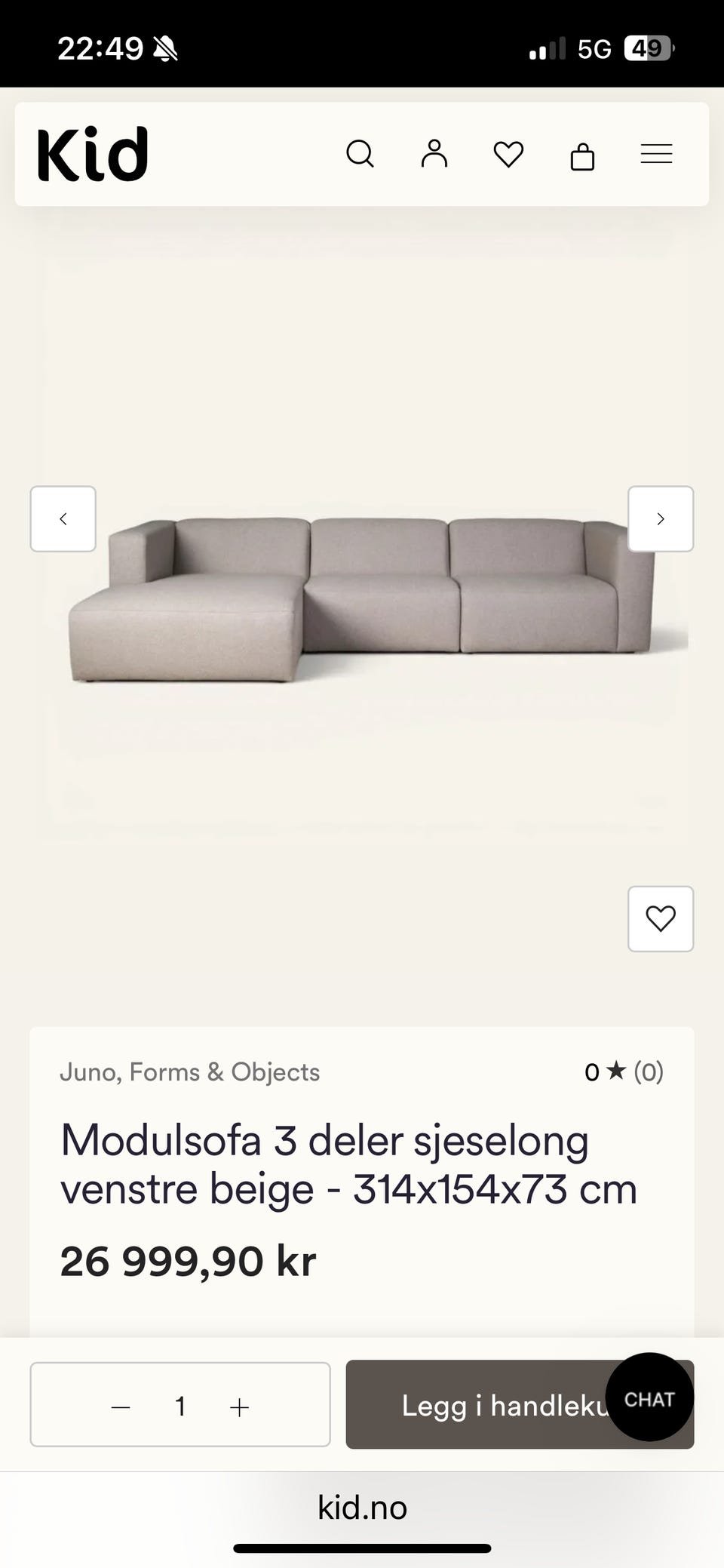This screenshot has height=1568, width=724.
Task: Open the shopping bag
Action: coord(582,155)
